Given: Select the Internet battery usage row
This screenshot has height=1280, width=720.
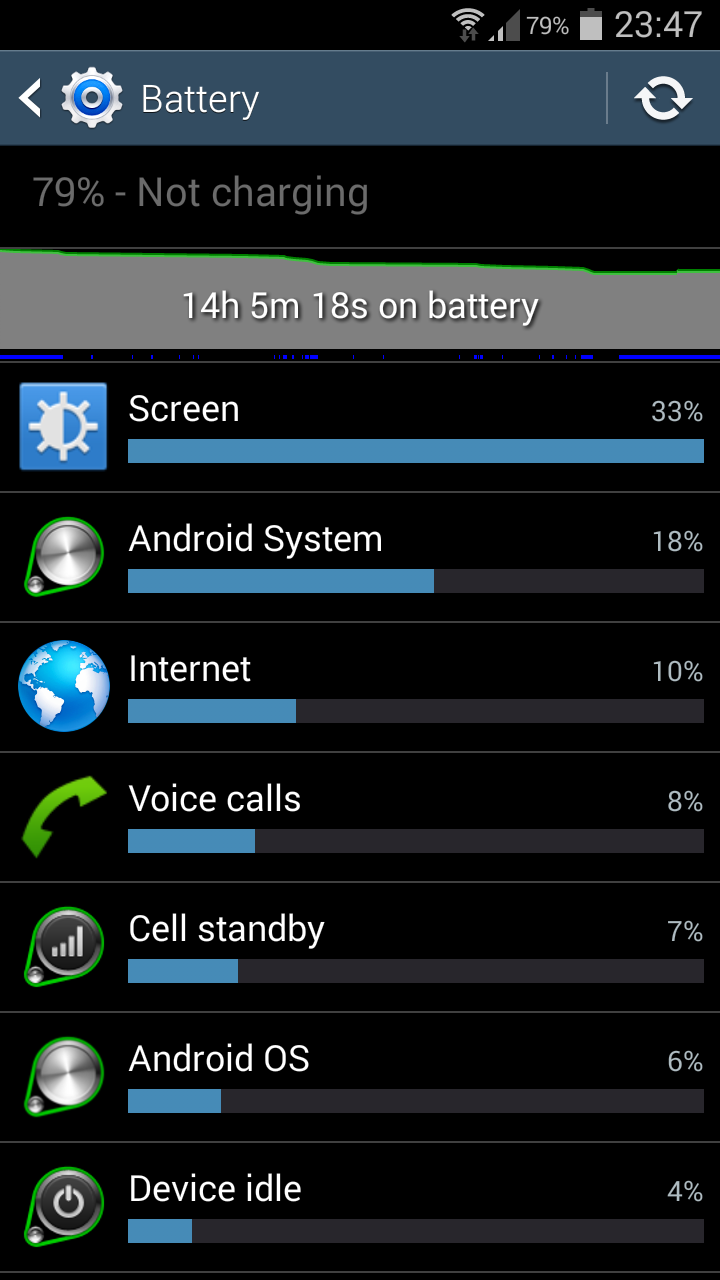Looking at the screenshot, I should 360,687.
